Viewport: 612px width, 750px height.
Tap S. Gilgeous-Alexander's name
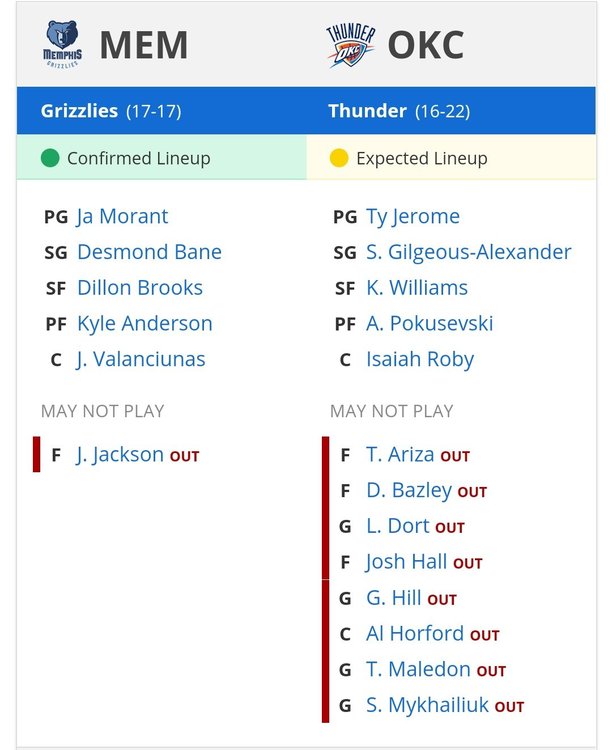click(468, 252)
